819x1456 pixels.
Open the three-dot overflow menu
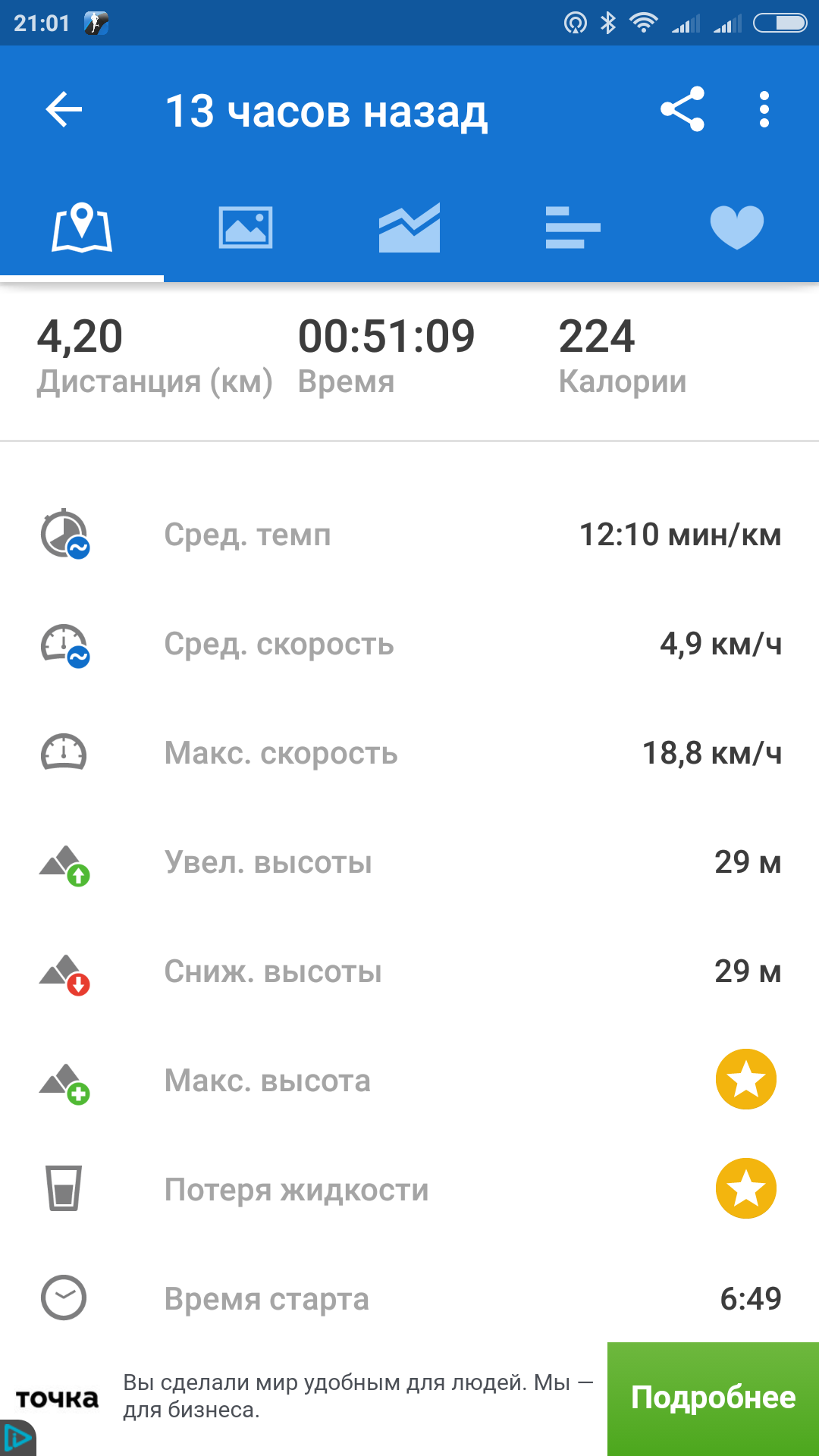764,110
